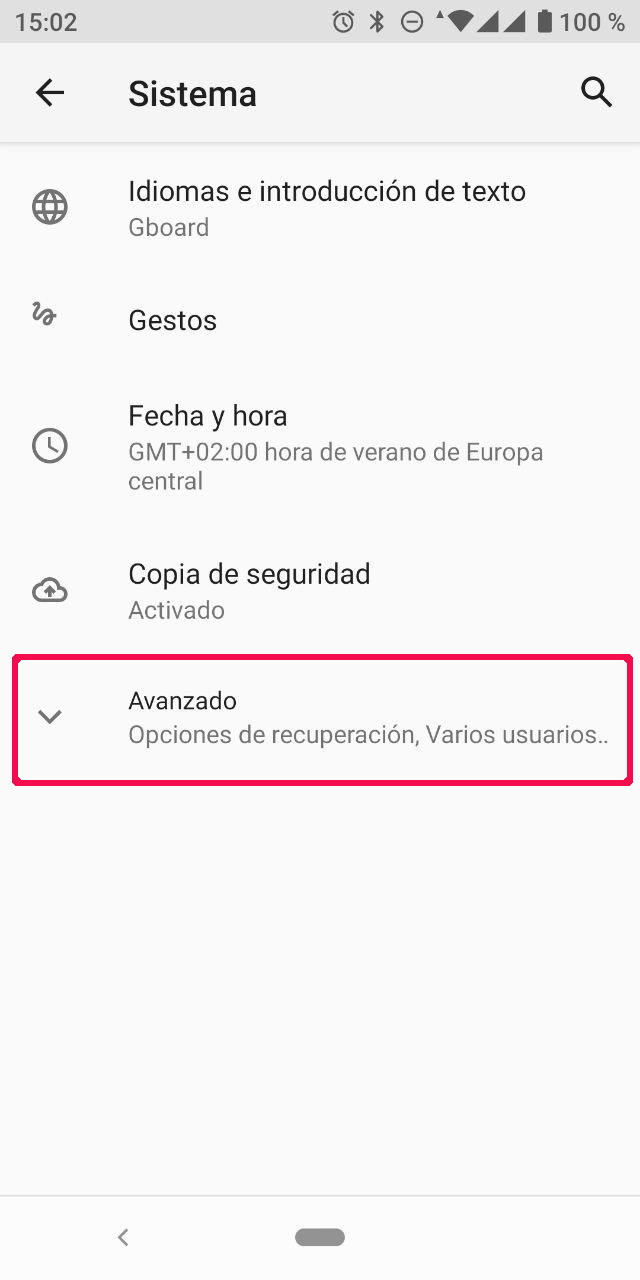Open the Gestos settings
The image size is (640, 1280).
pos(172,320)
